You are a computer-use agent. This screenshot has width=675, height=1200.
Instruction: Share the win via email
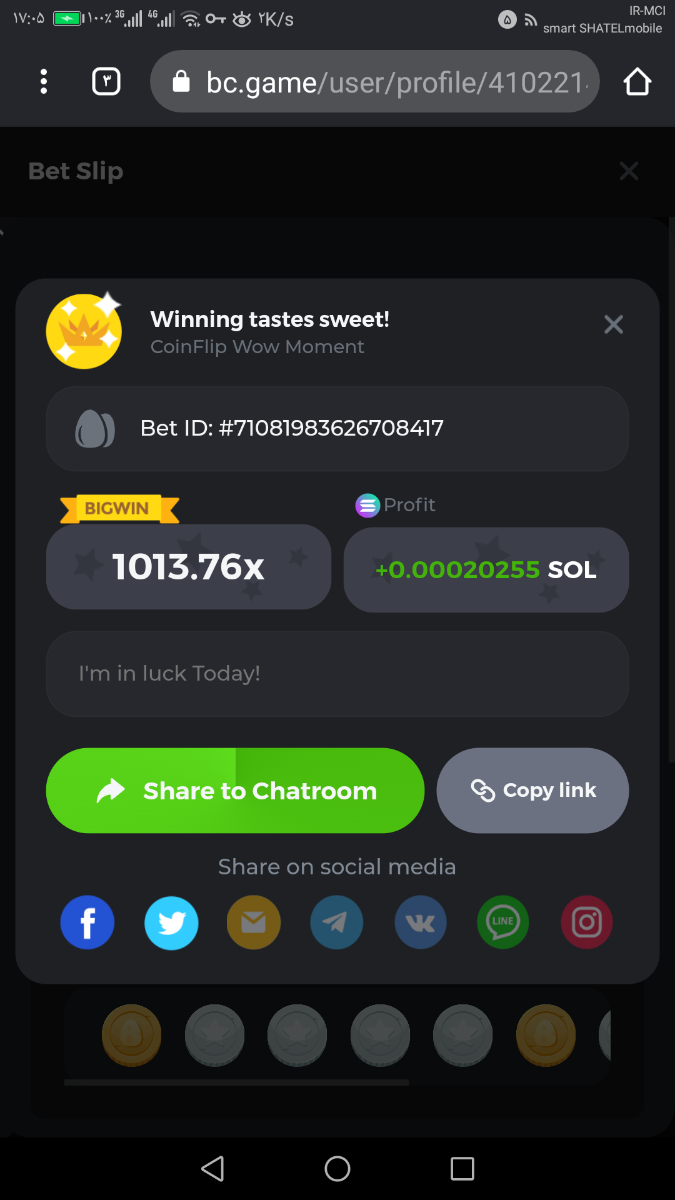pos(254,922)
